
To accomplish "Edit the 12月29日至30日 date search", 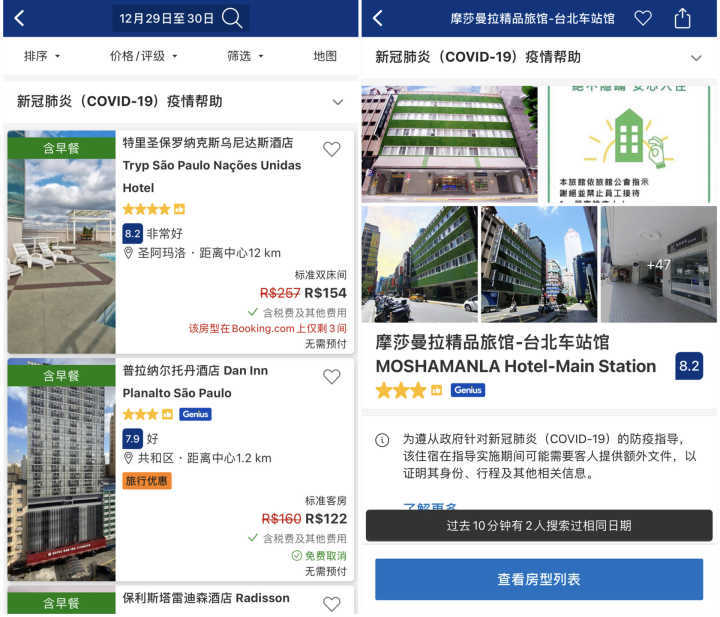I will (x=180, y=18).
